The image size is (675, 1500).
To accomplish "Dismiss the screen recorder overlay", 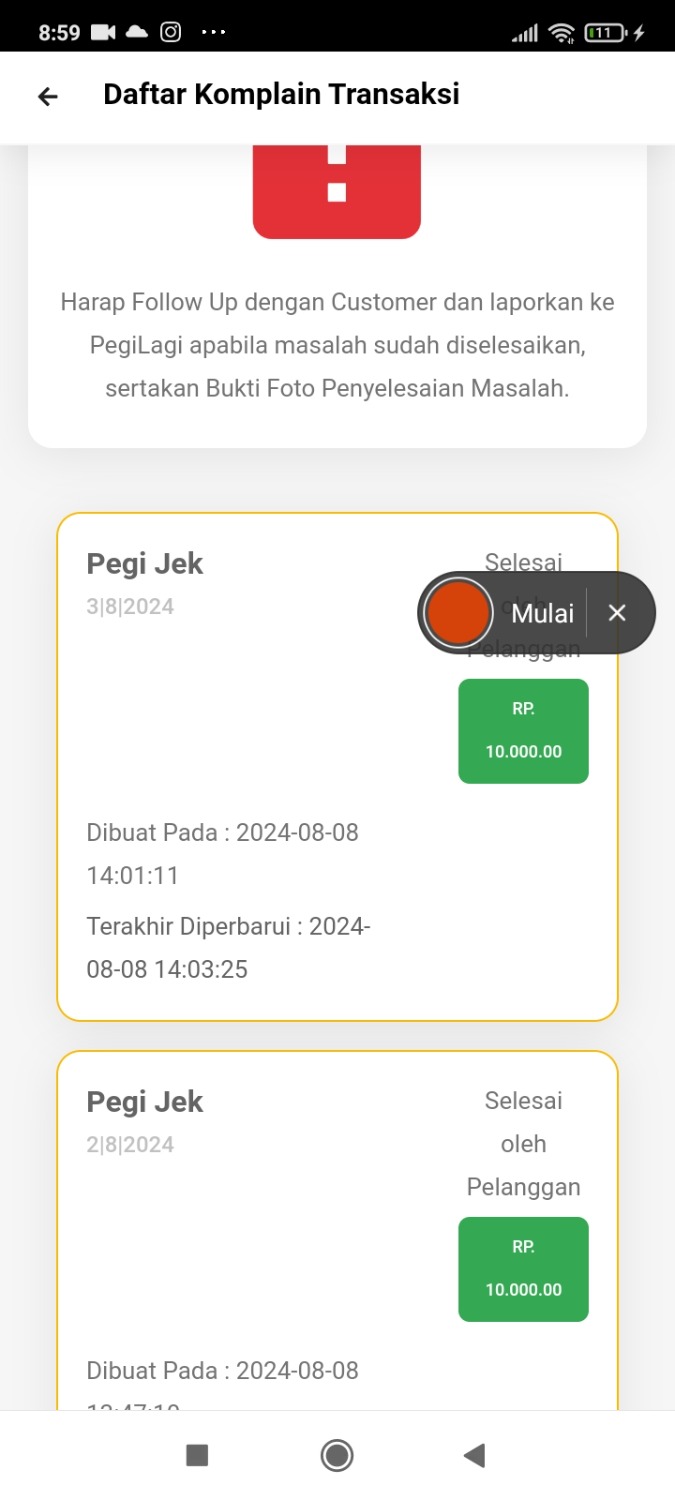I will tap(617, 613).
